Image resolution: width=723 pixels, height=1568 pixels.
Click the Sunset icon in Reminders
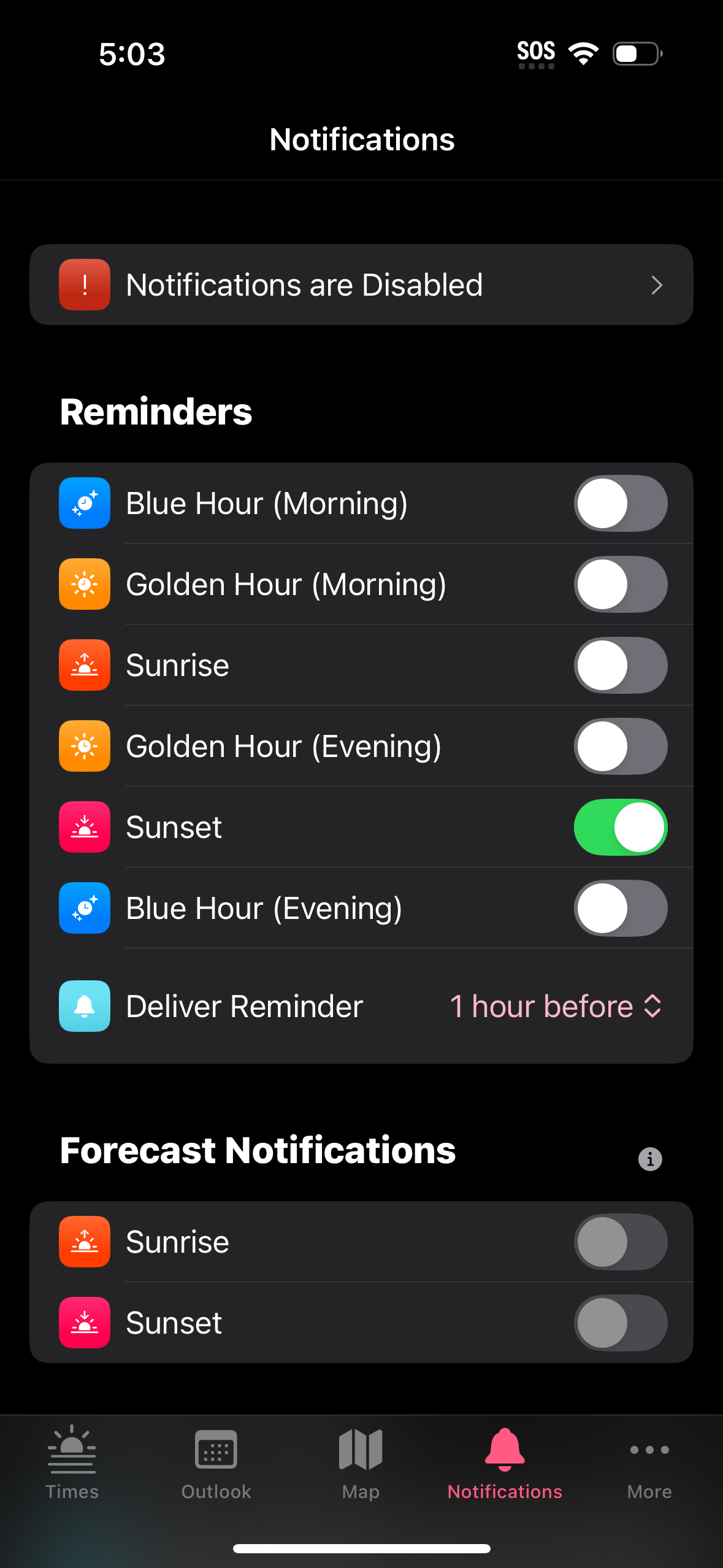(83, 827)
